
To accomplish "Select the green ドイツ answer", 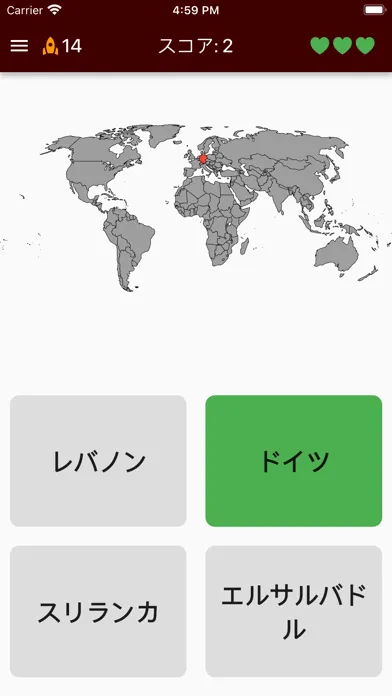I will point(293,461).
